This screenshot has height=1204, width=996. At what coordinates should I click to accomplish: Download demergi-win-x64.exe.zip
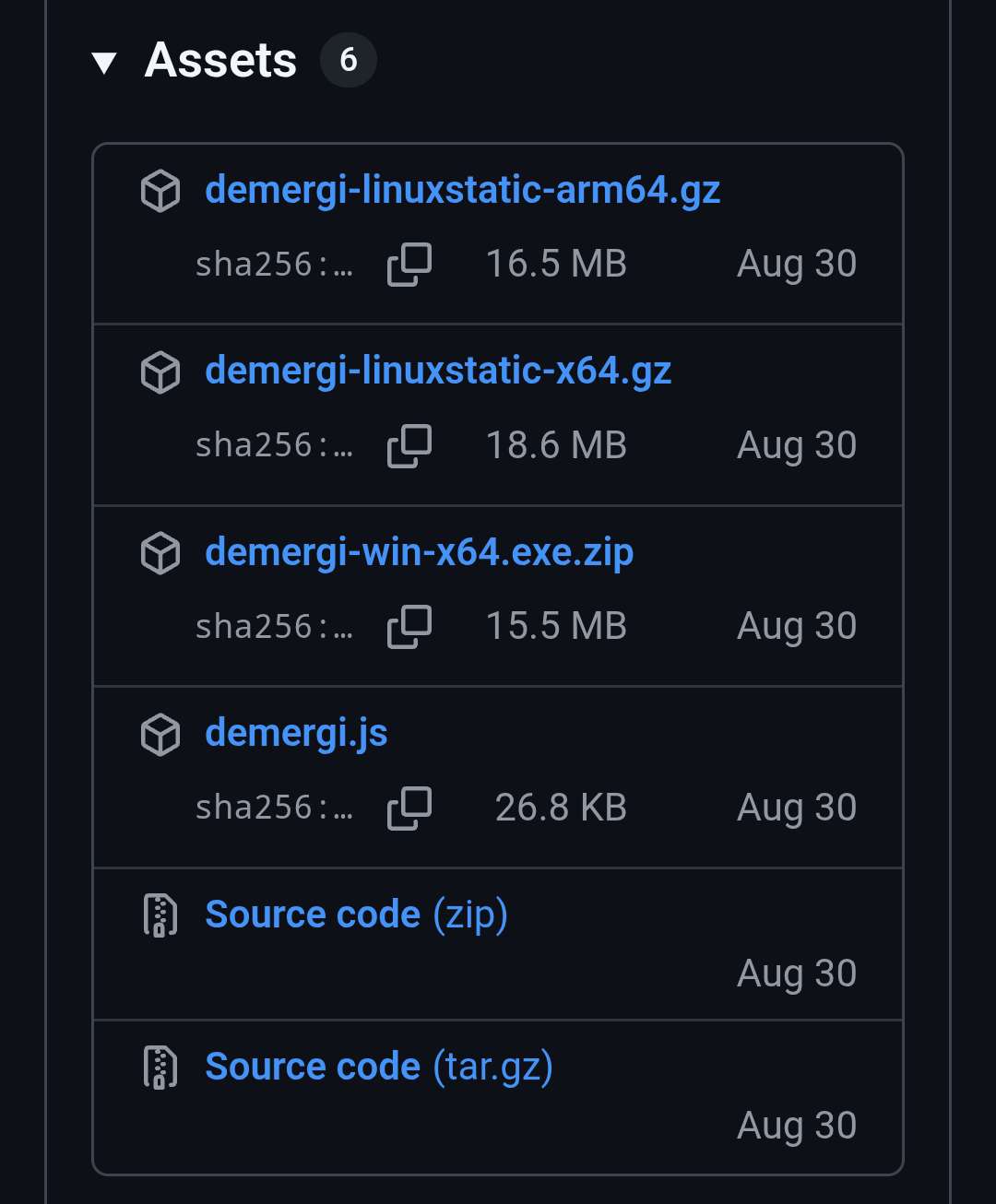point(419,552)
